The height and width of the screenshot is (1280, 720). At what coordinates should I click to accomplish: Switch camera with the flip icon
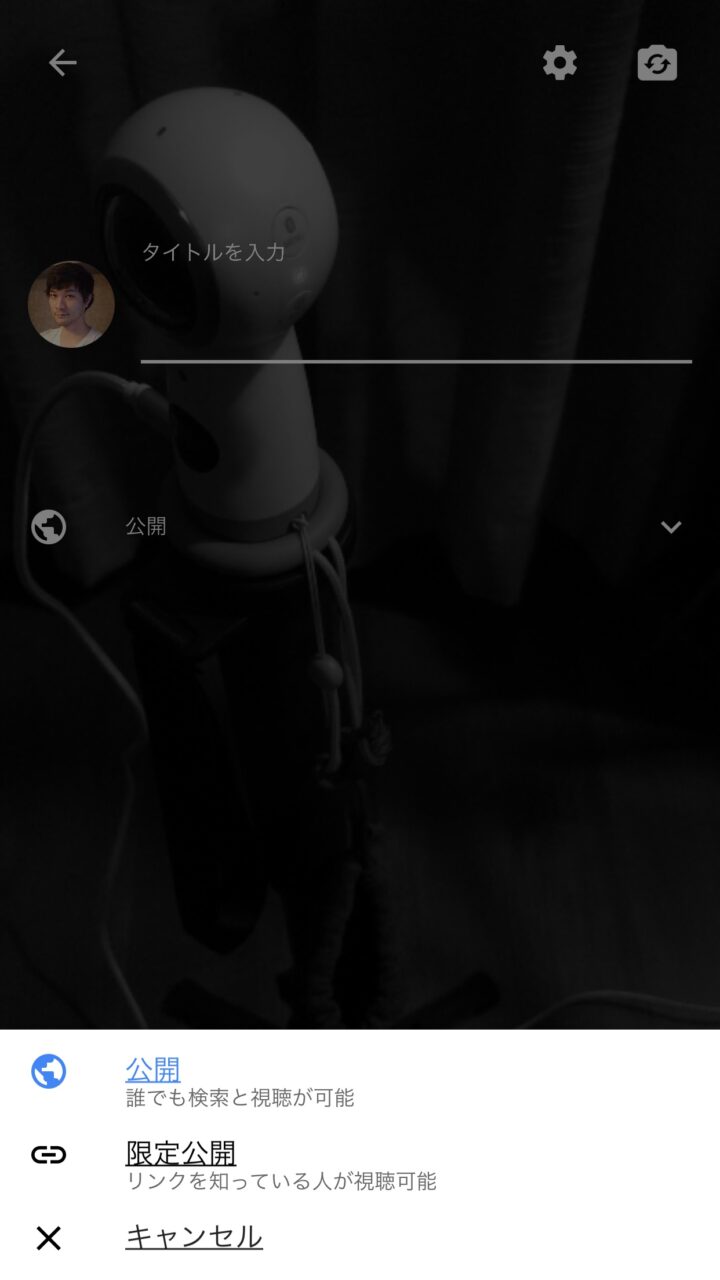point(657,63)
